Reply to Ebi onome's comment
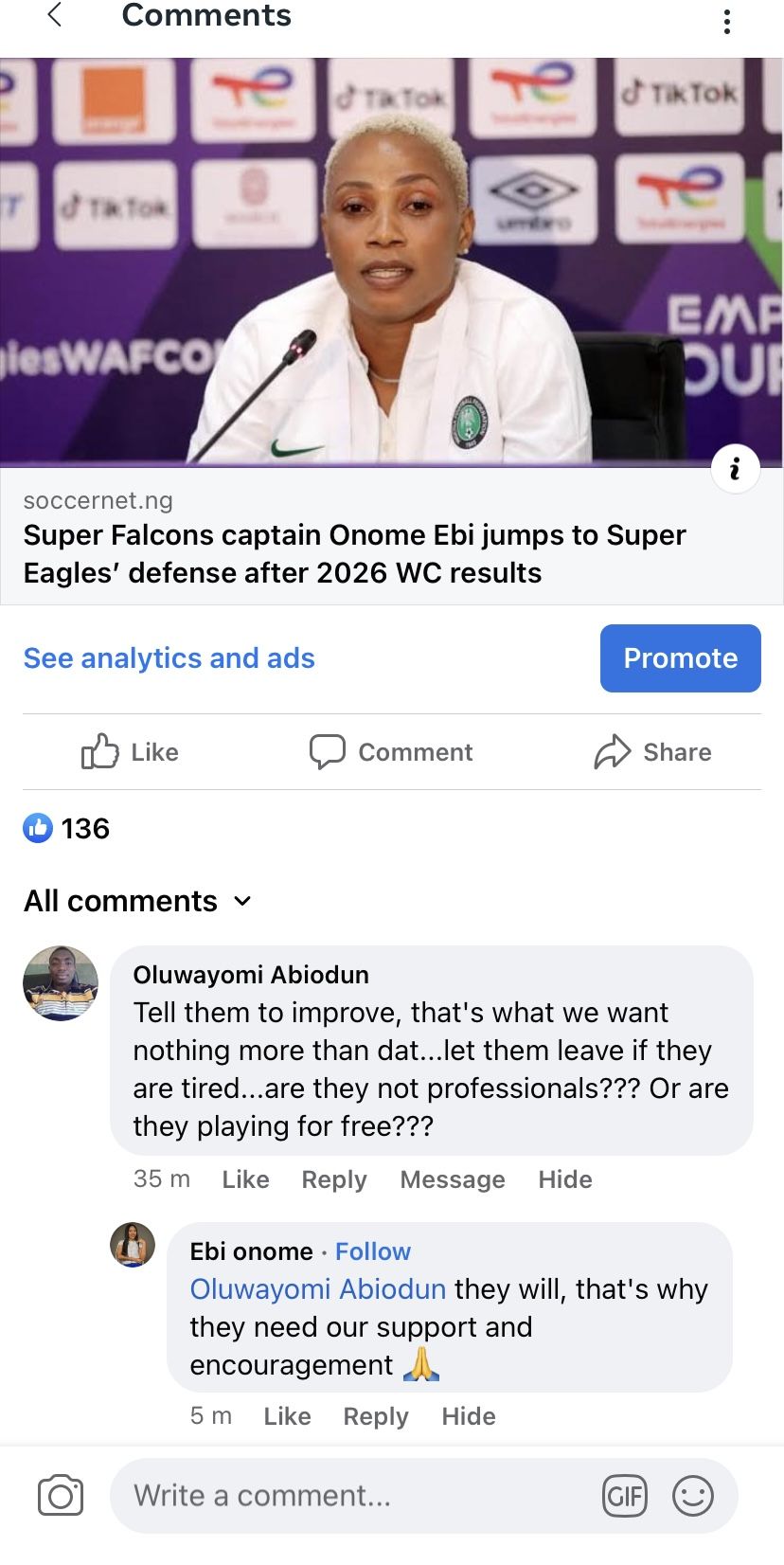This screenshot has width=784, height=1565. (x=375, y=1416)
